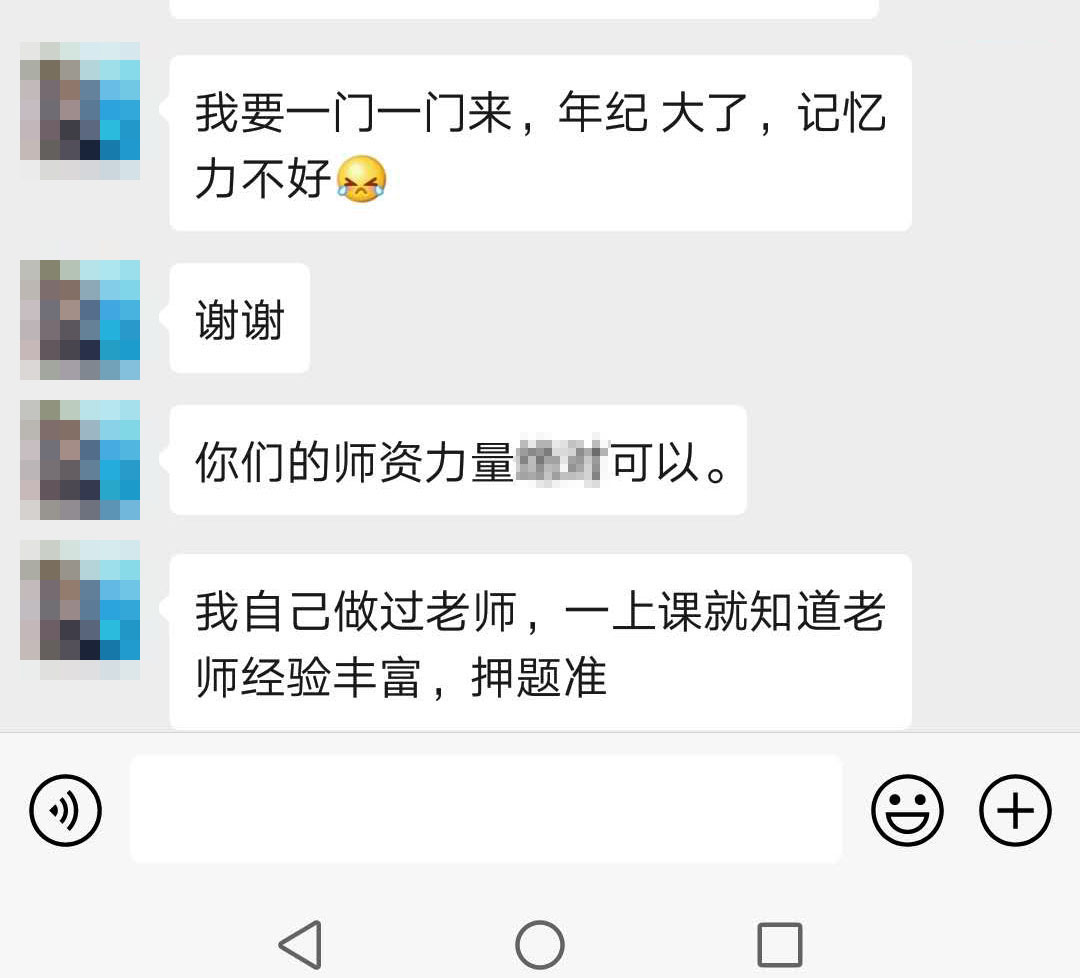Tap the system back button
Viewport: 1080px width, 978px height.
click(x=299, y=944)
